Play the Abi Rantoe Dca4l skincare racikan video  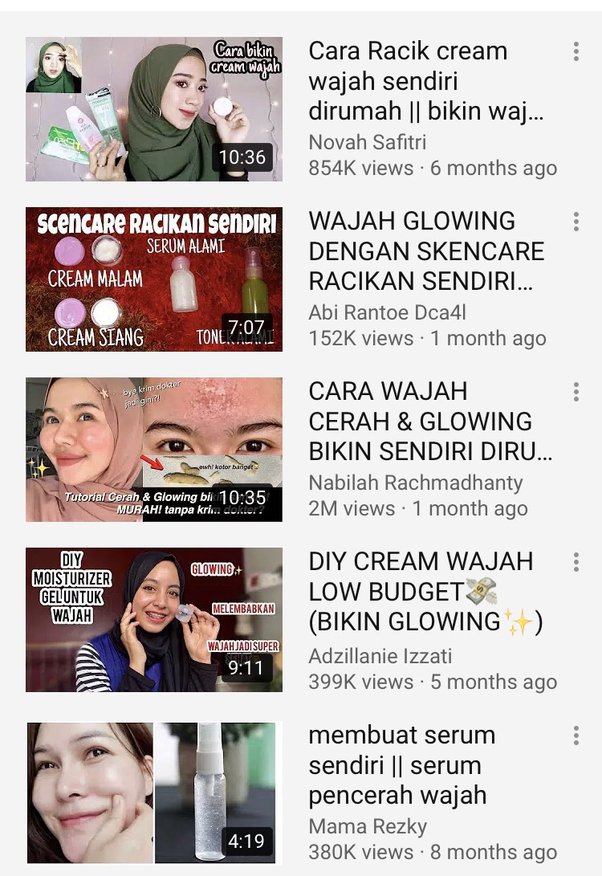click(x=154, y=279)
